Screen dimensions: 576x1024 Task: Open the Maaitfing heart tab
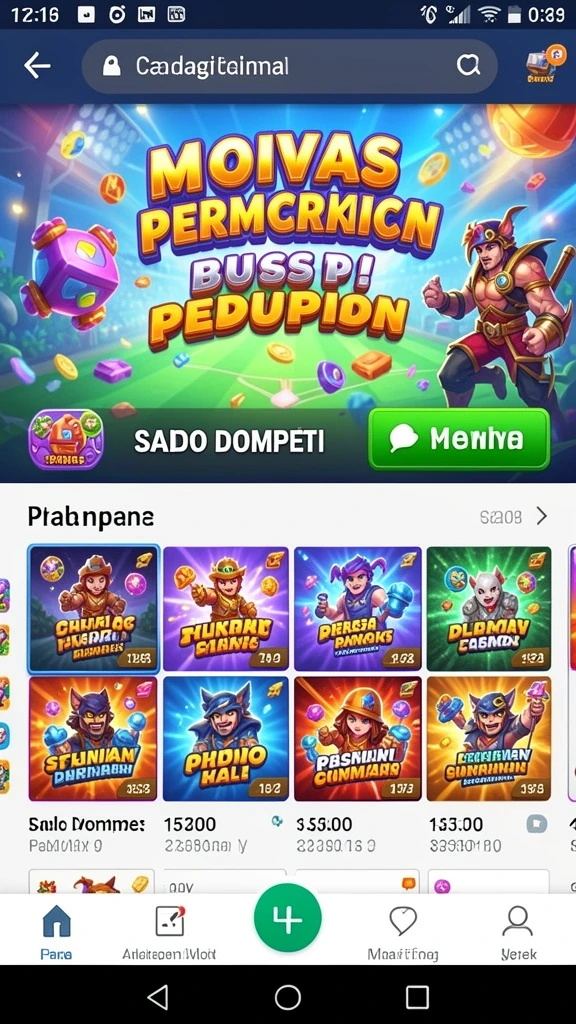pos(403,933)
